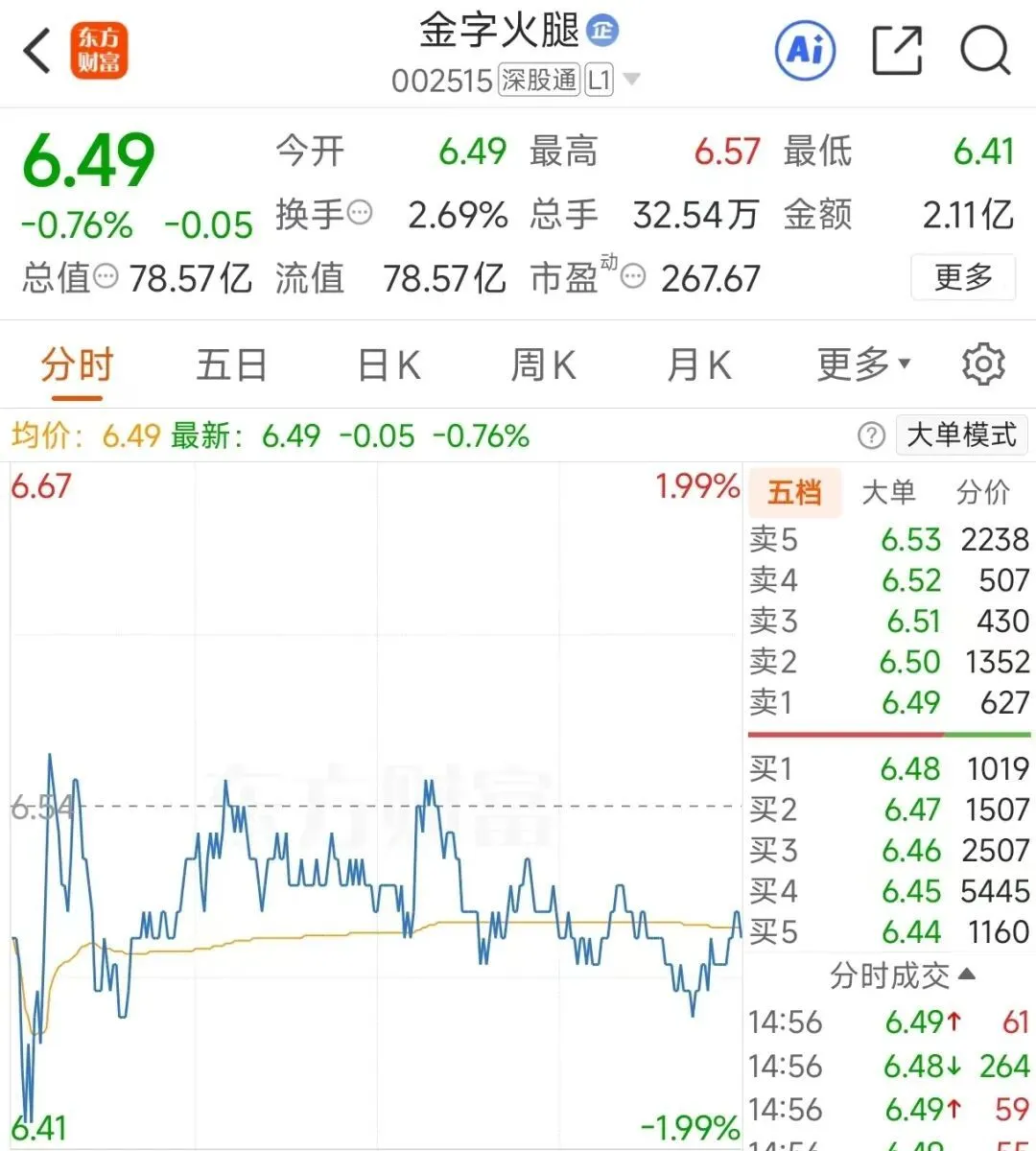The image size is (1036, 1151).
Task: Enable 大单模式 mode
Action: 960,435
